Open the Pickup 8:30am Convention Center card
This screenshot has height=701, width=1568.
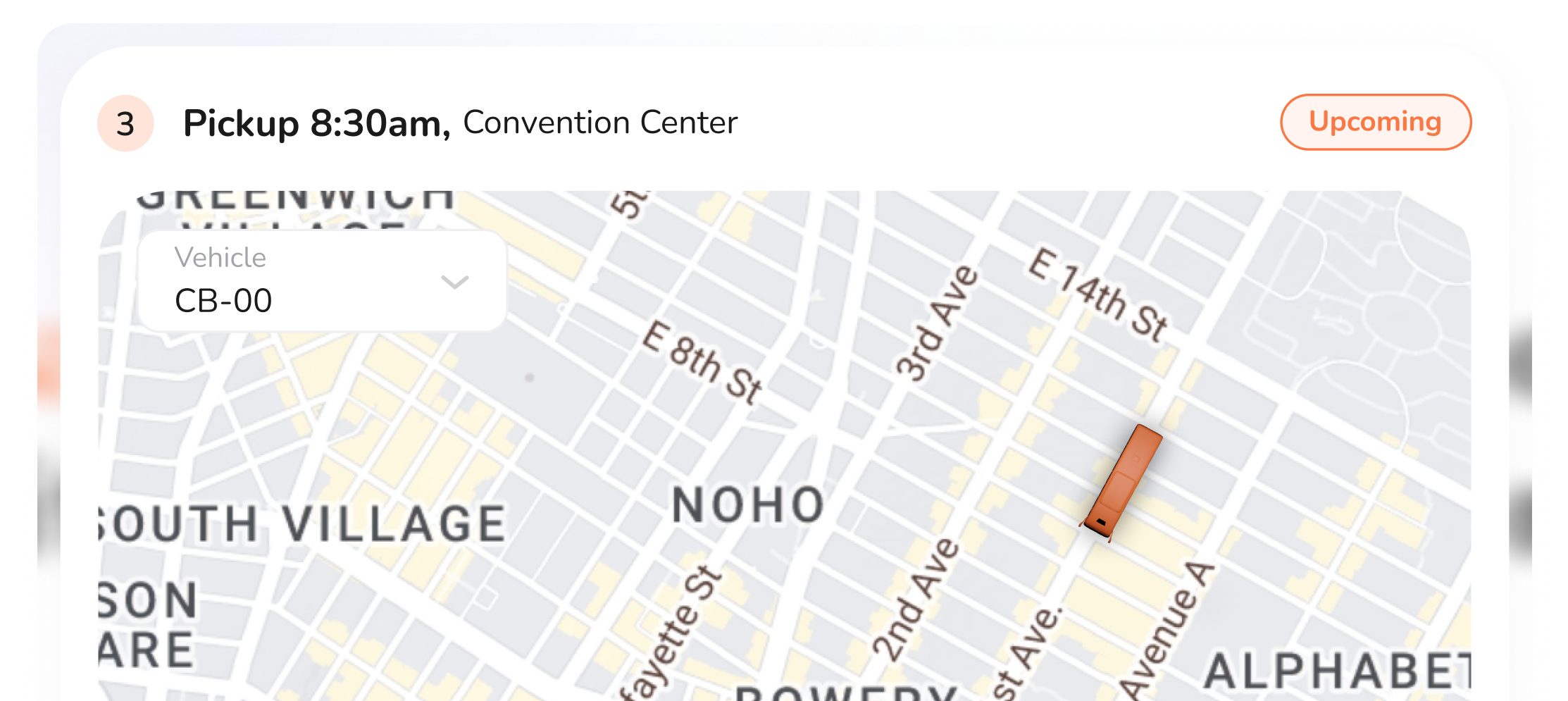click(459, 123)
